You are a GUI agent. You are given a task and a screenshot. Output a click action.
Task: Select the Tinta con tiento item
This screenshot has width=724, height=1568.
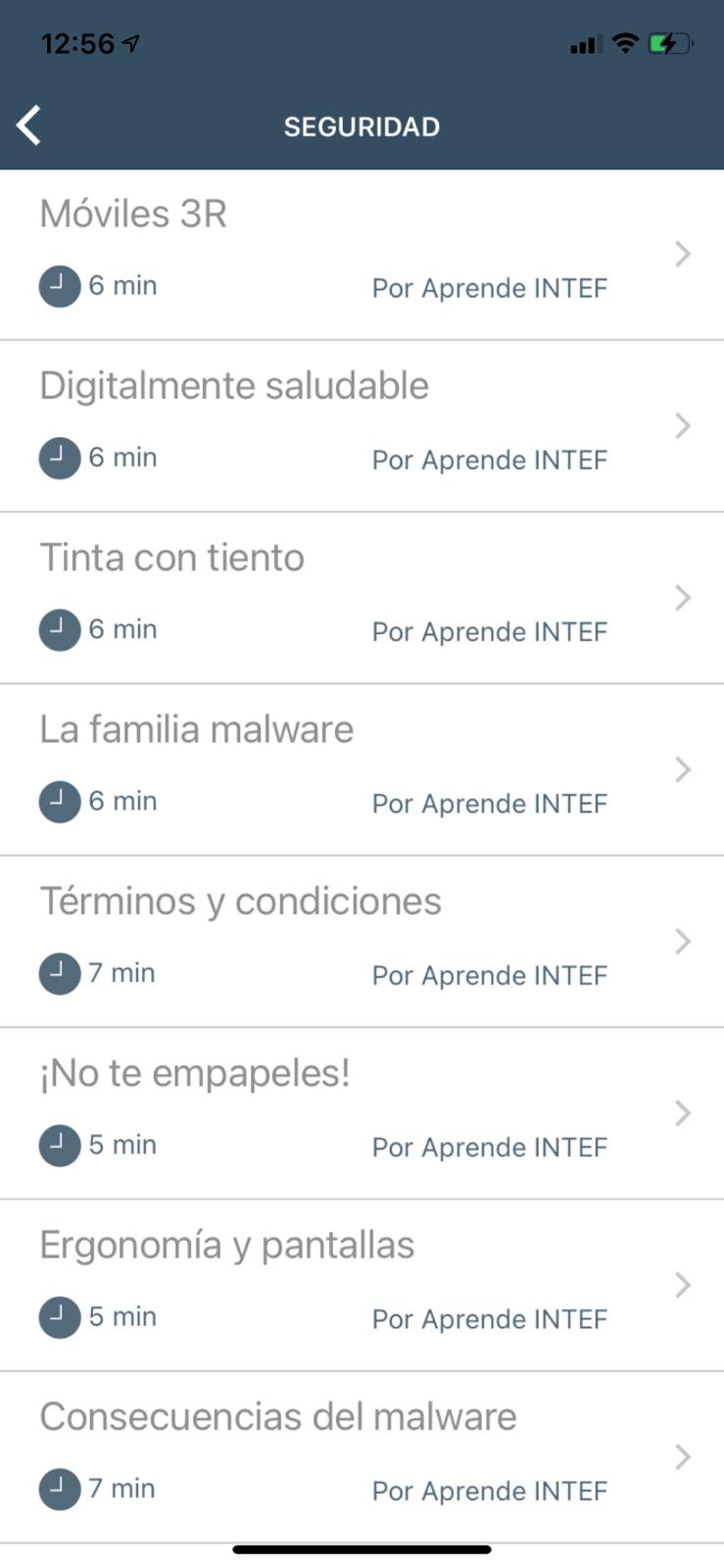362,598
